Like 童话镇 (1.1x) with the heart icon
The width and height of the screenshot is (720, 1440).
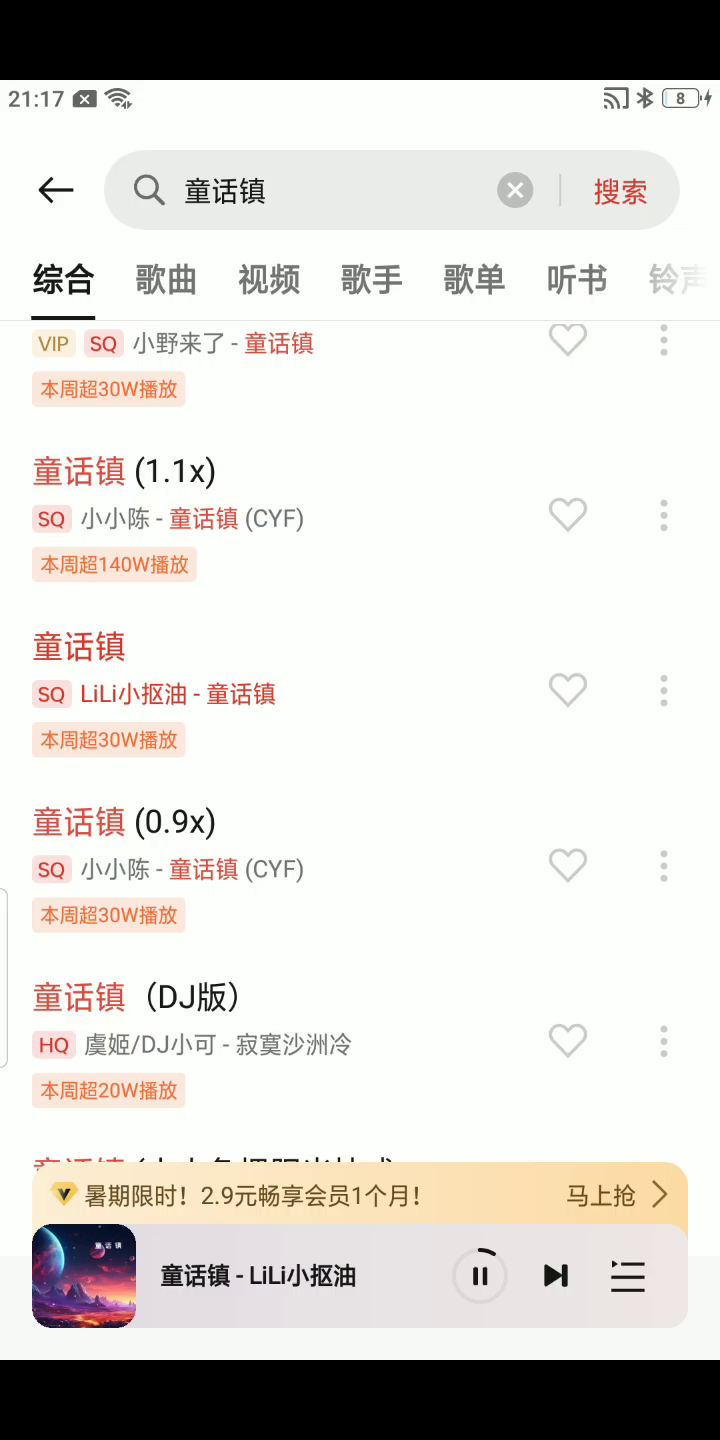pos(568,515)
